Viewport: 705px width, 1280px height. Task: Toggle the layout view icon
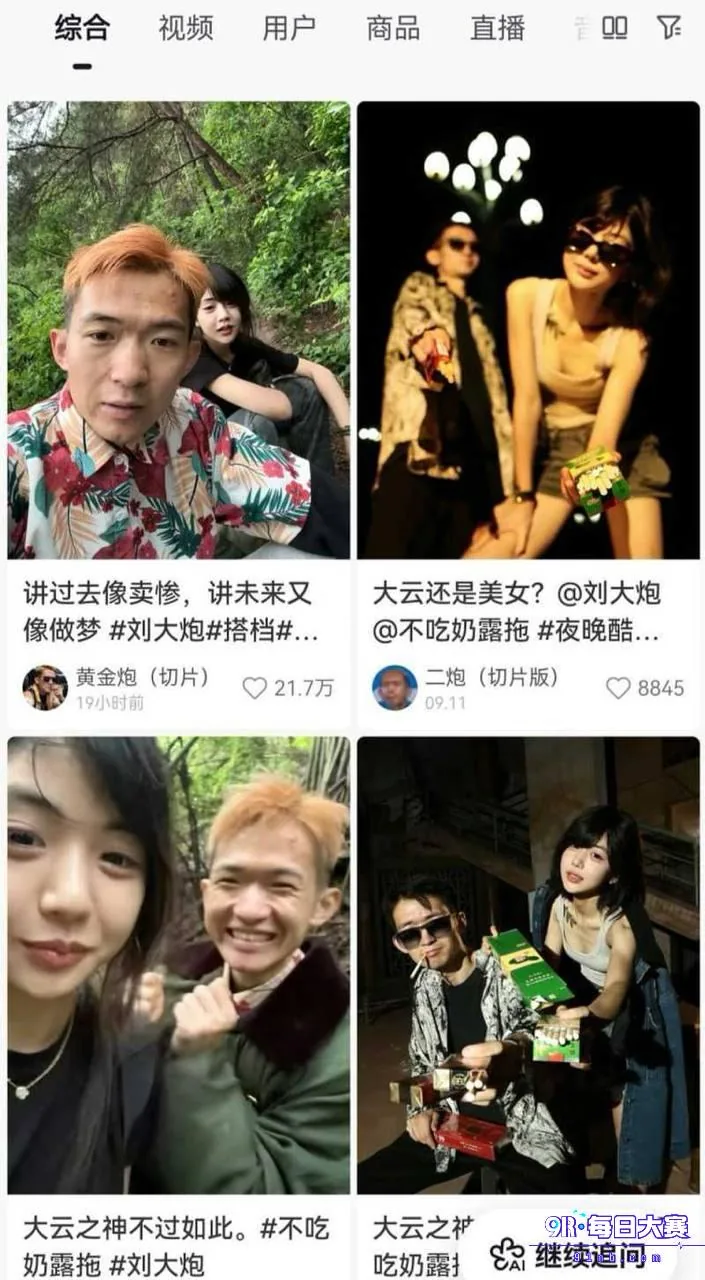pyautogui.click(x=615, y=29)
